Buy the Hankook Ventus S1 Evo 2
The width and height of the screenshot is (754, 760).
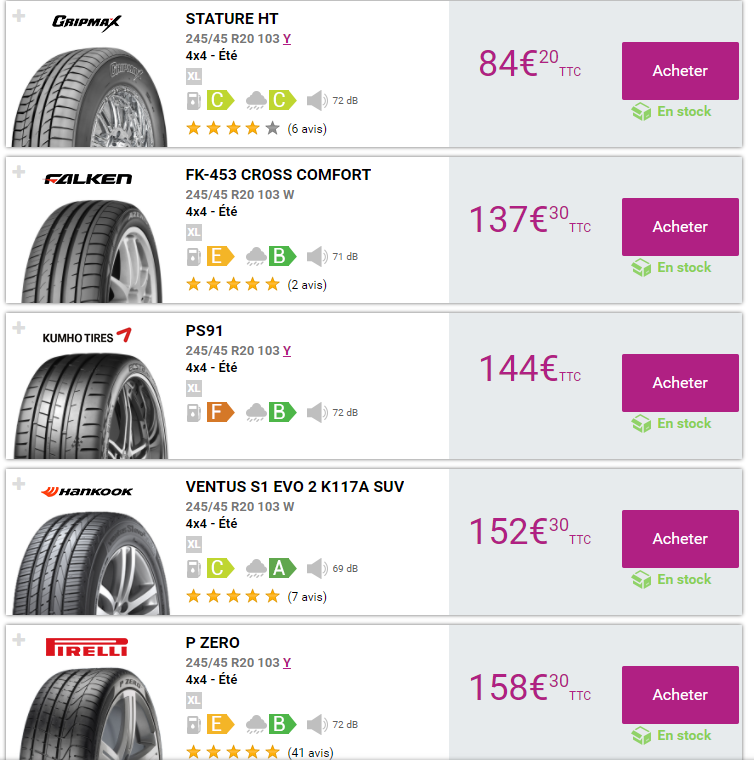point(680,539)
